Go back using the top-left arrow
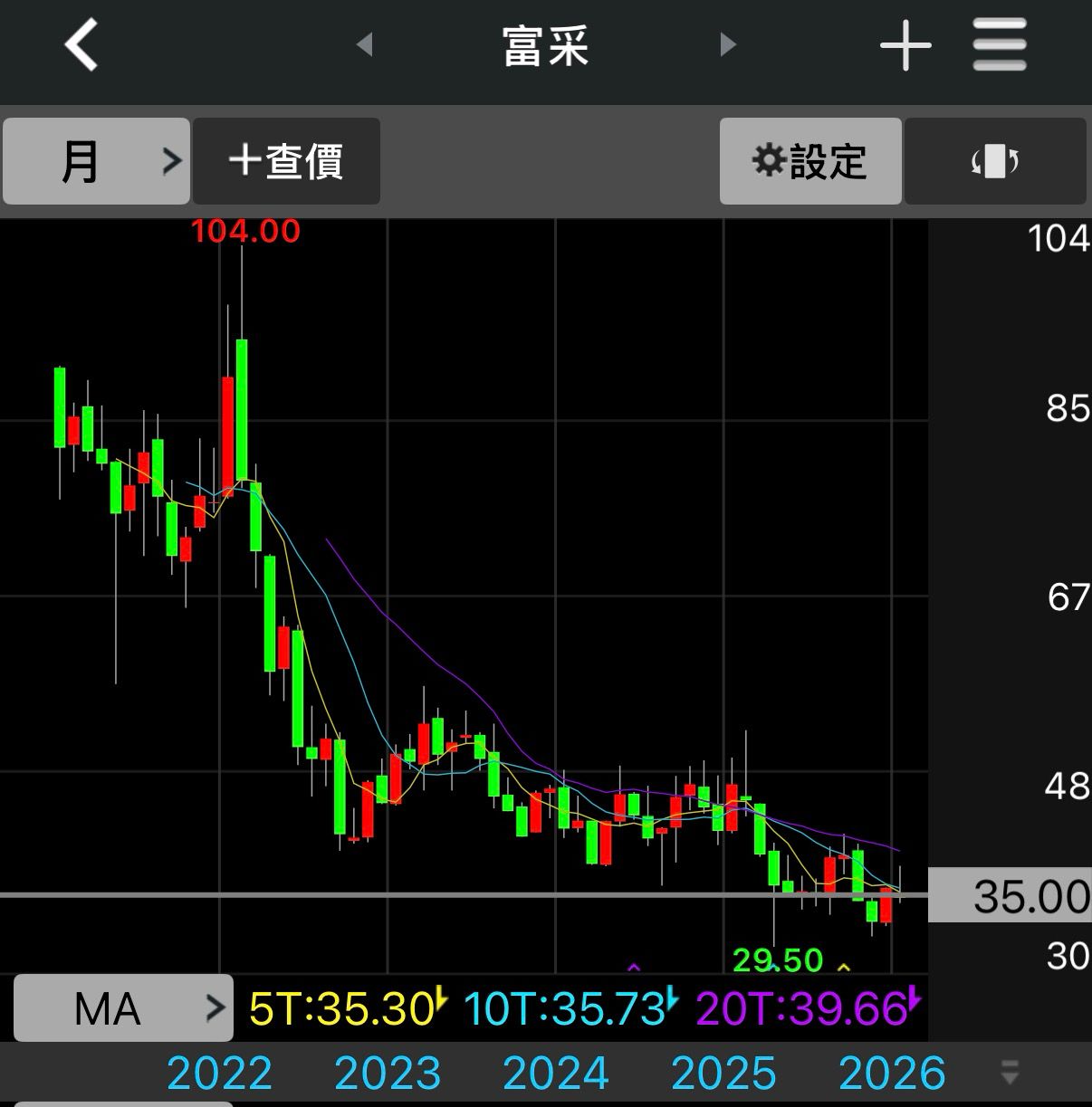 point(81,45)
